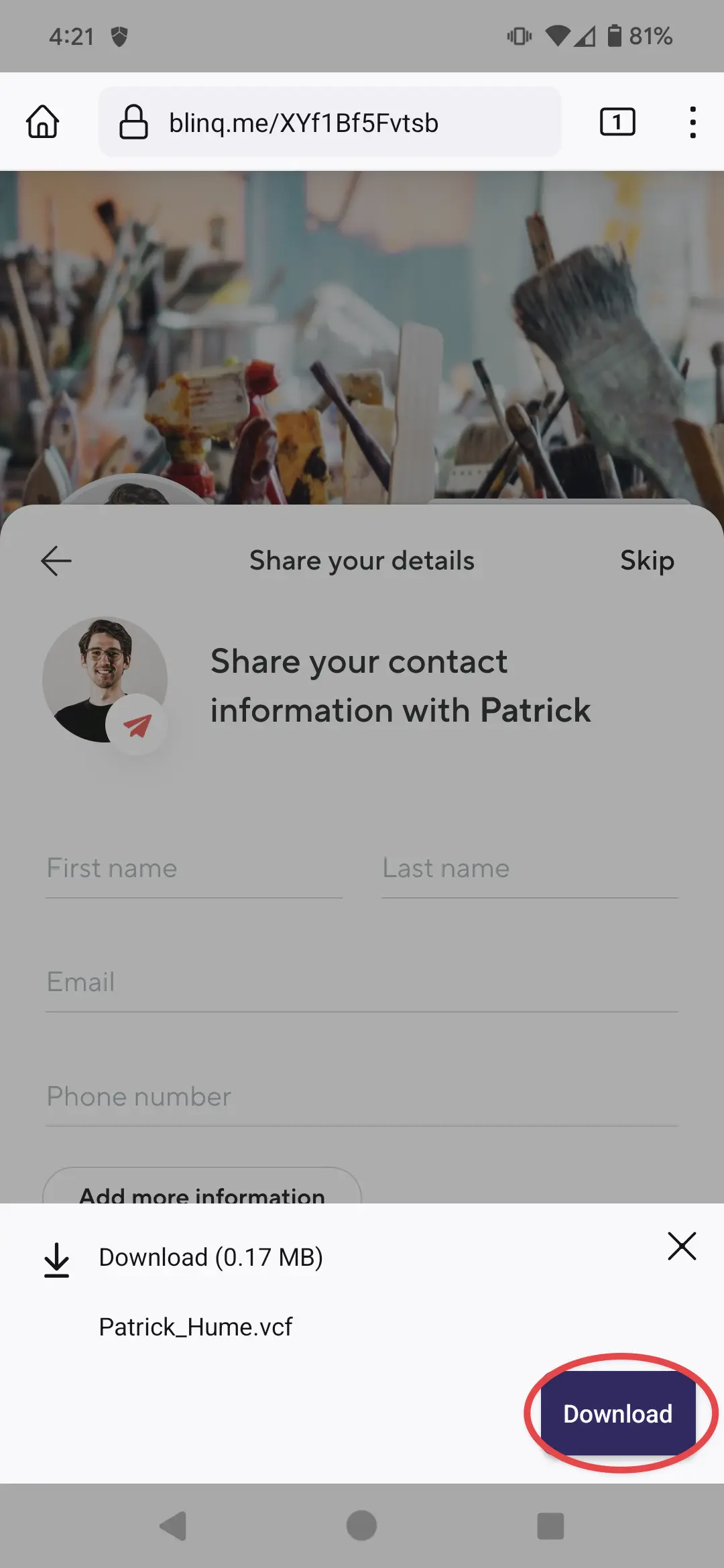This screenshot has height=1568, width=724.
Task: Skip sharing your details
Action: coord(647,561)
